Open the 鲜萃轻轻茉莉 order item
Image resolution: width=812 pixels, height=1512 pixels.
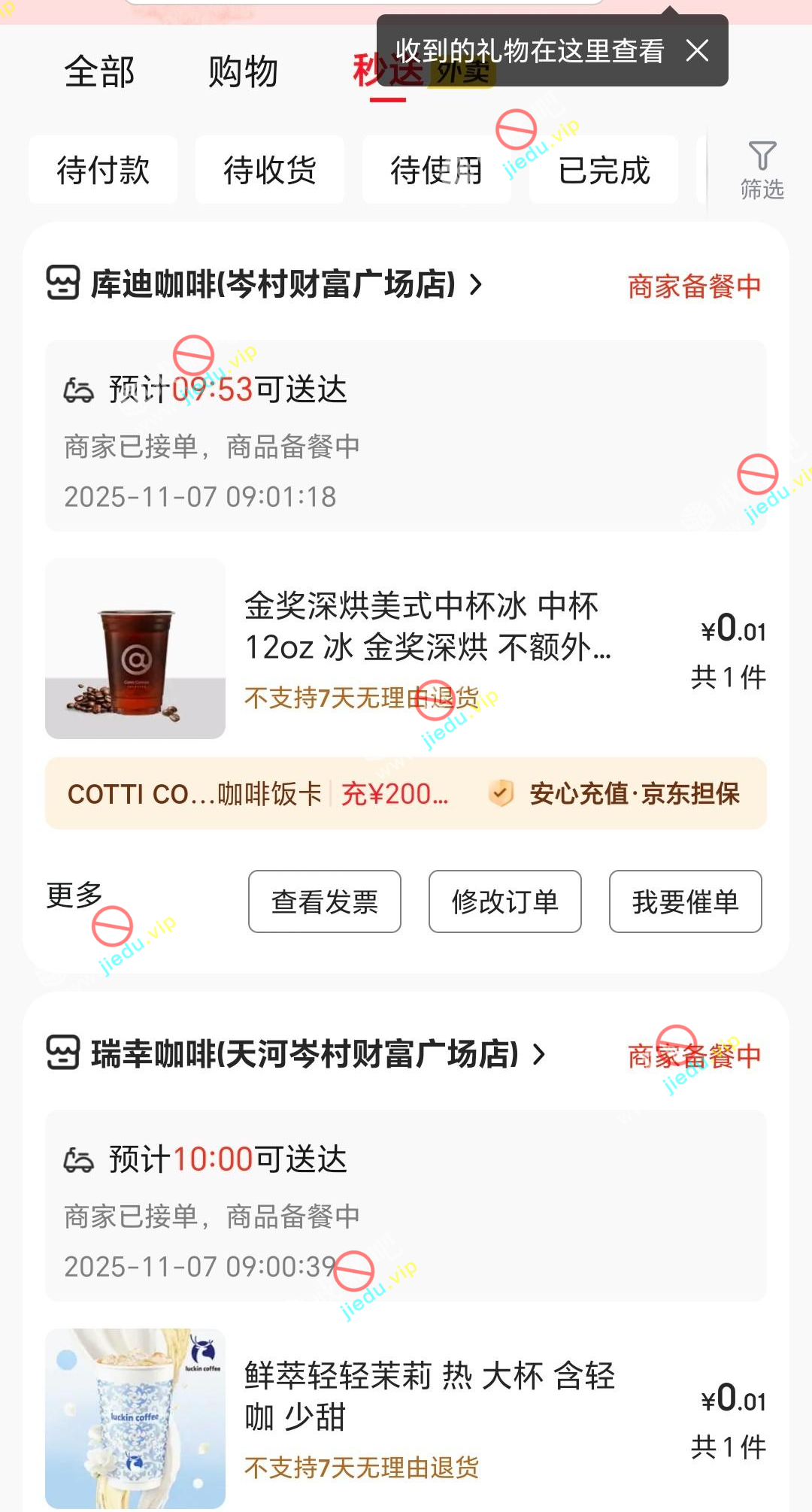coord(429,1397)
